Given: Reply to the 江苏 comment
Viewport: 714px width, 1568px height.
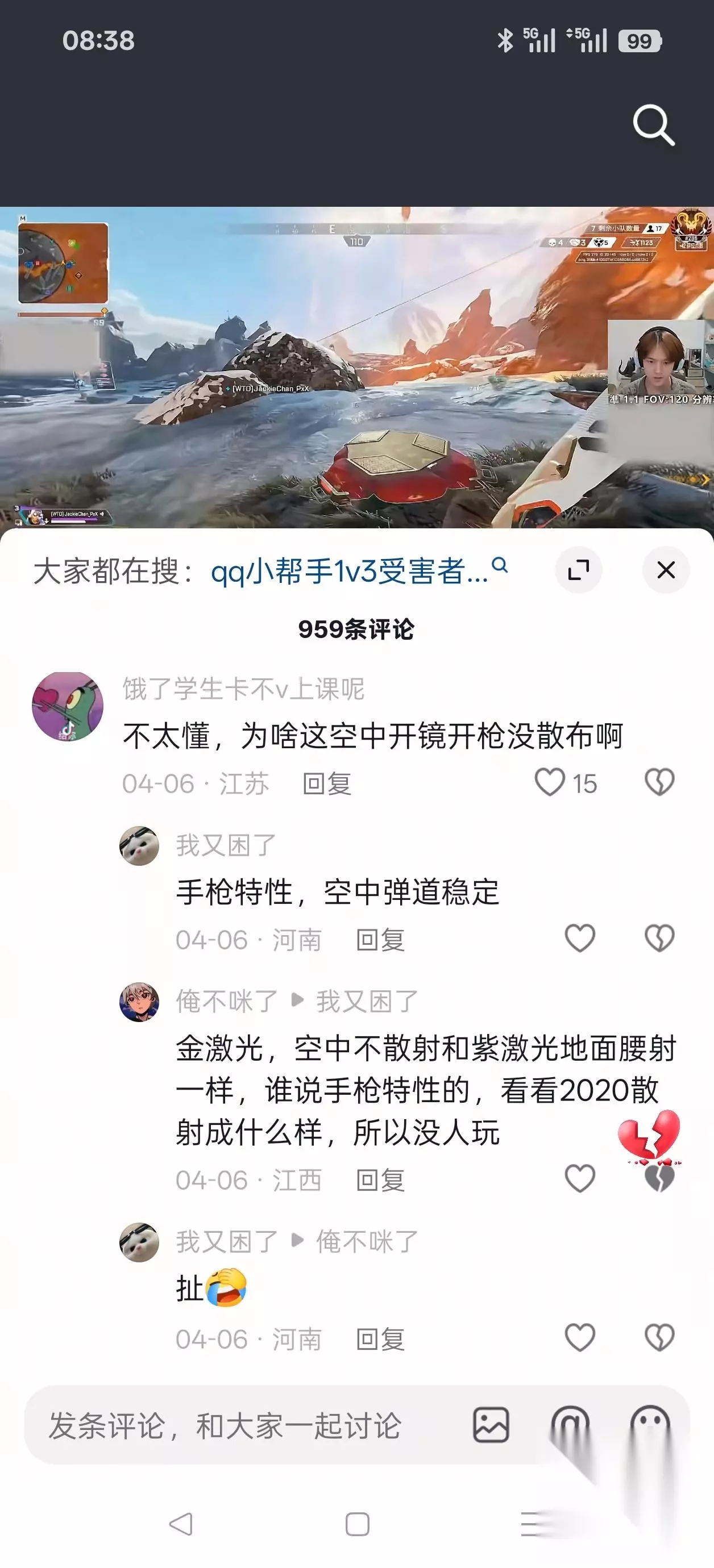Looking at the screenshot, I should click(x=327, y=783).
